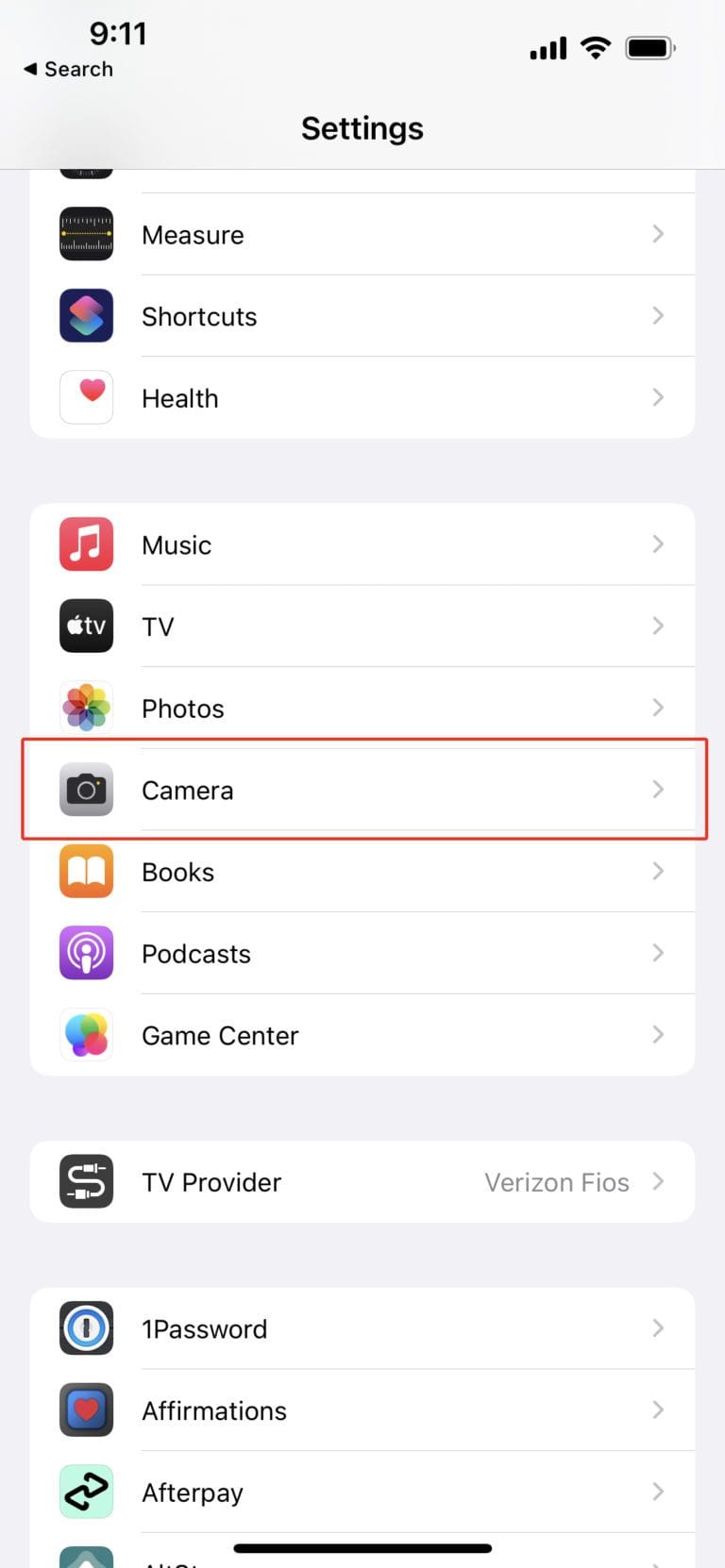Tap the Podcasts app icon

[86, 953]
